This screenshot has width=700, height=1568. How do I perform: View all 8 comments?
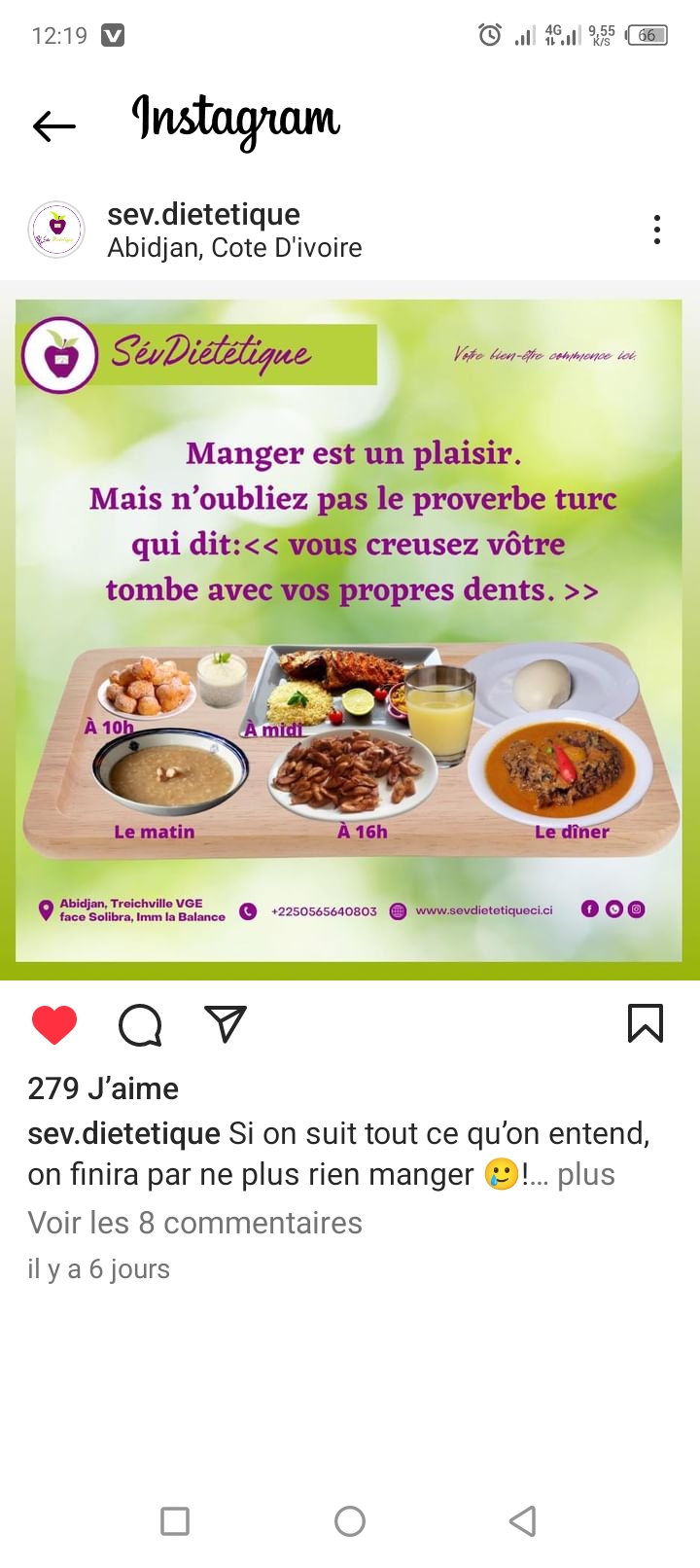coord(194,1223)
